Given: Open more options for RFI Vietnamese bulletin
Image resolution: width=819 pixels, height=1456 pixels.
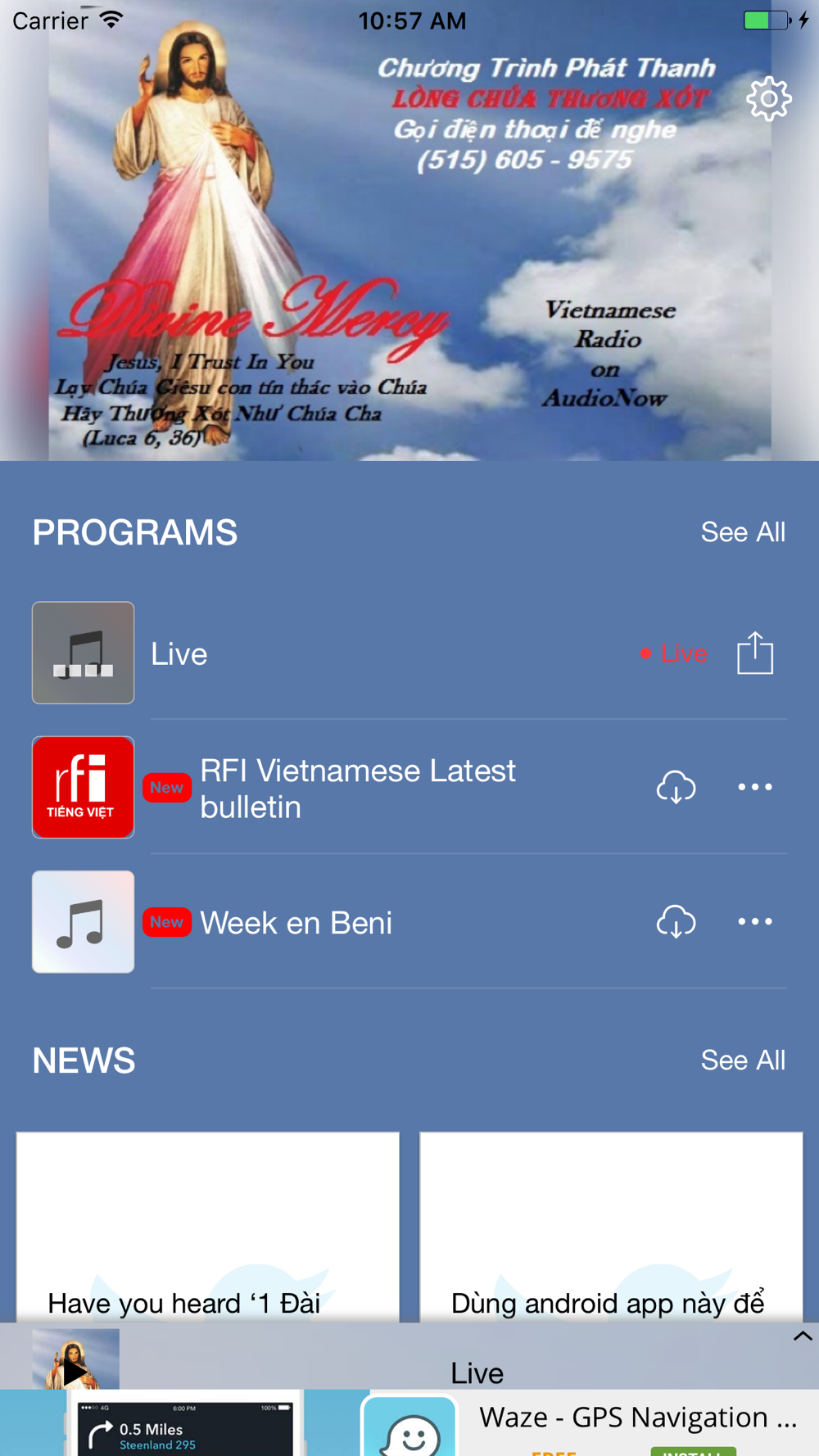Looking at the screenshot, I should click(755, 788).
